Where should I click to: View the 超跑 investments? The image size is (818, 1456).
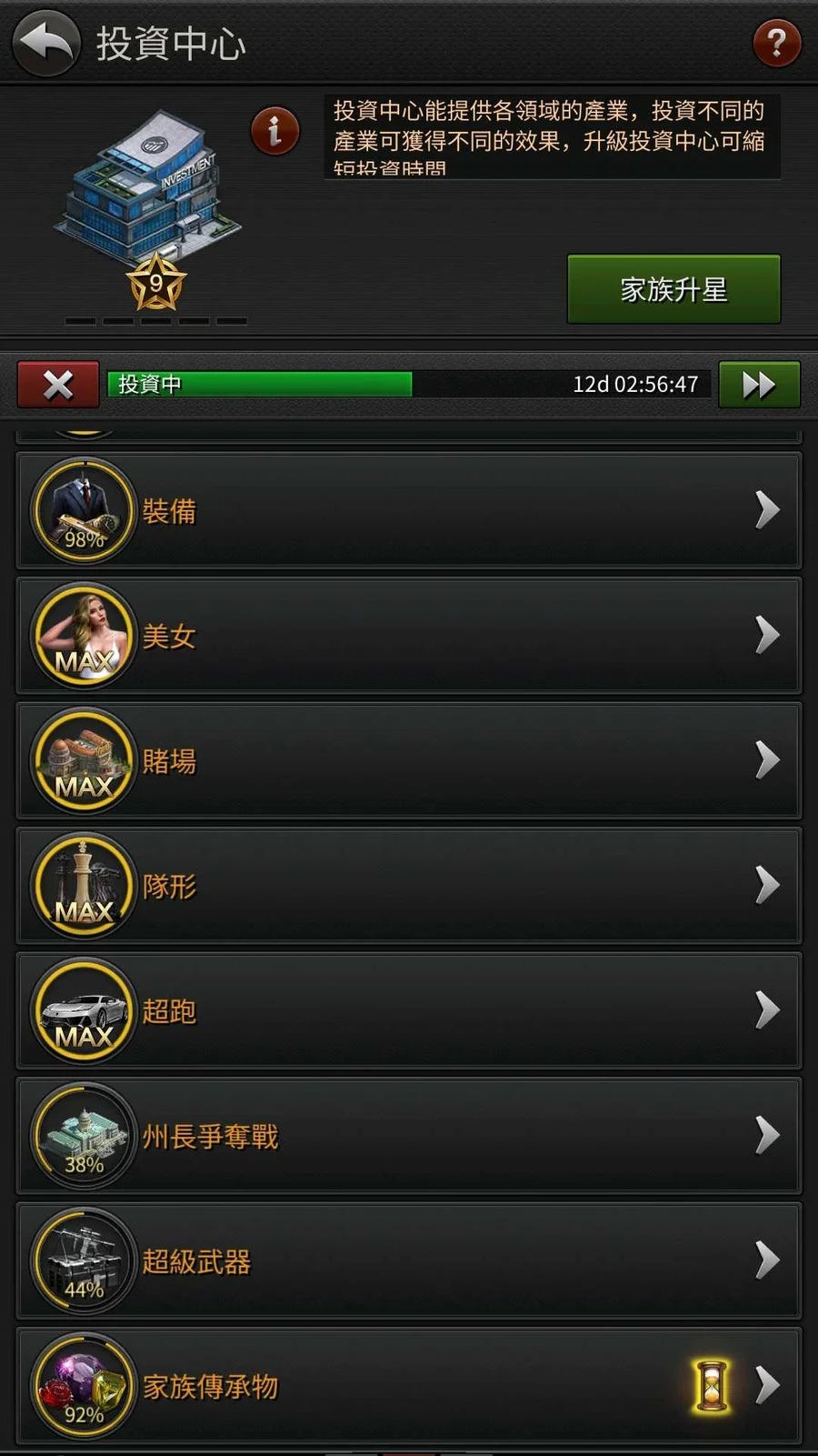coord(408,1010)
